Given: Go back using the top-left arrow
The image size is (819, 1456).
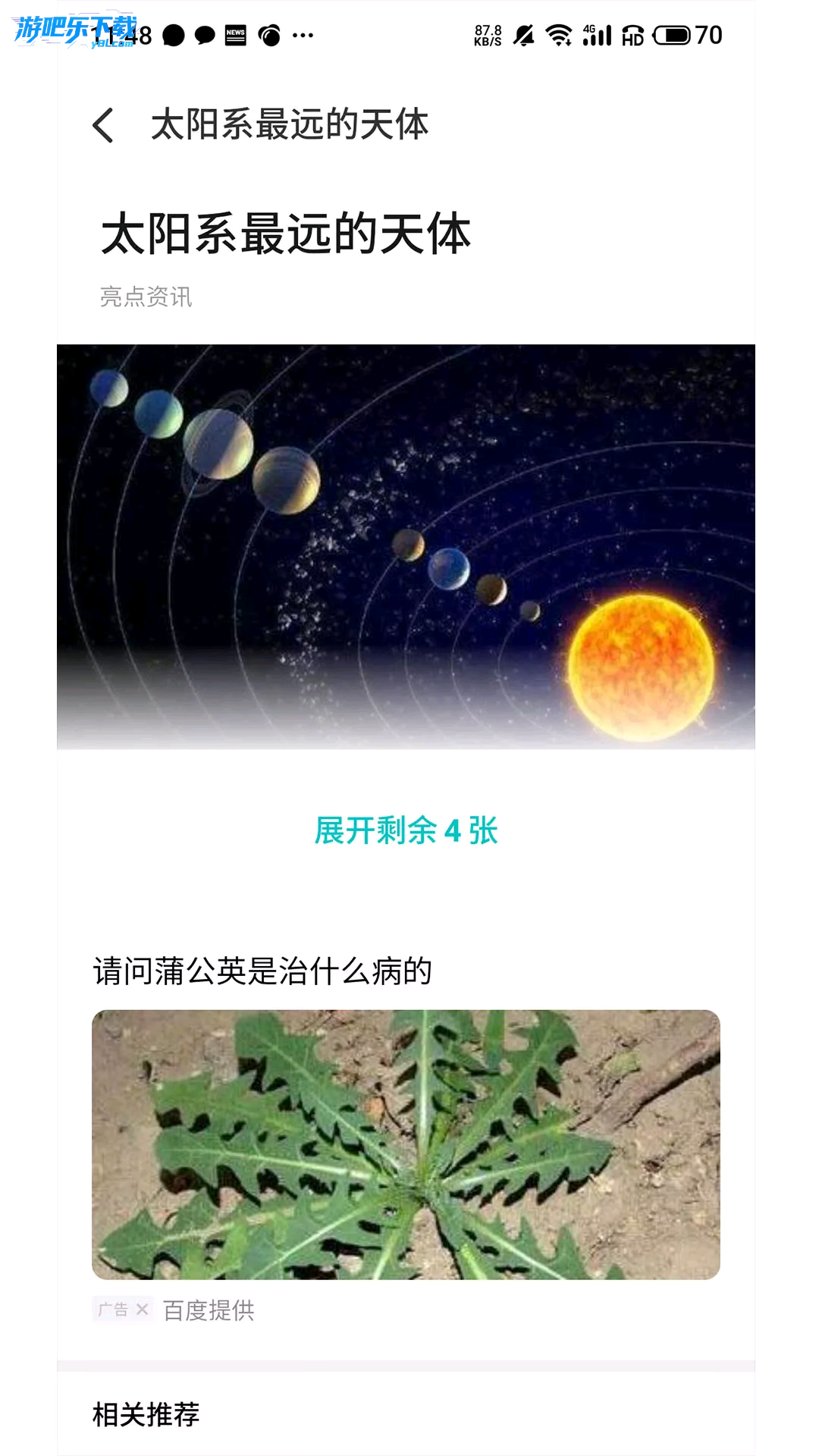Looking at the screenshot, I should coord(104,125).
